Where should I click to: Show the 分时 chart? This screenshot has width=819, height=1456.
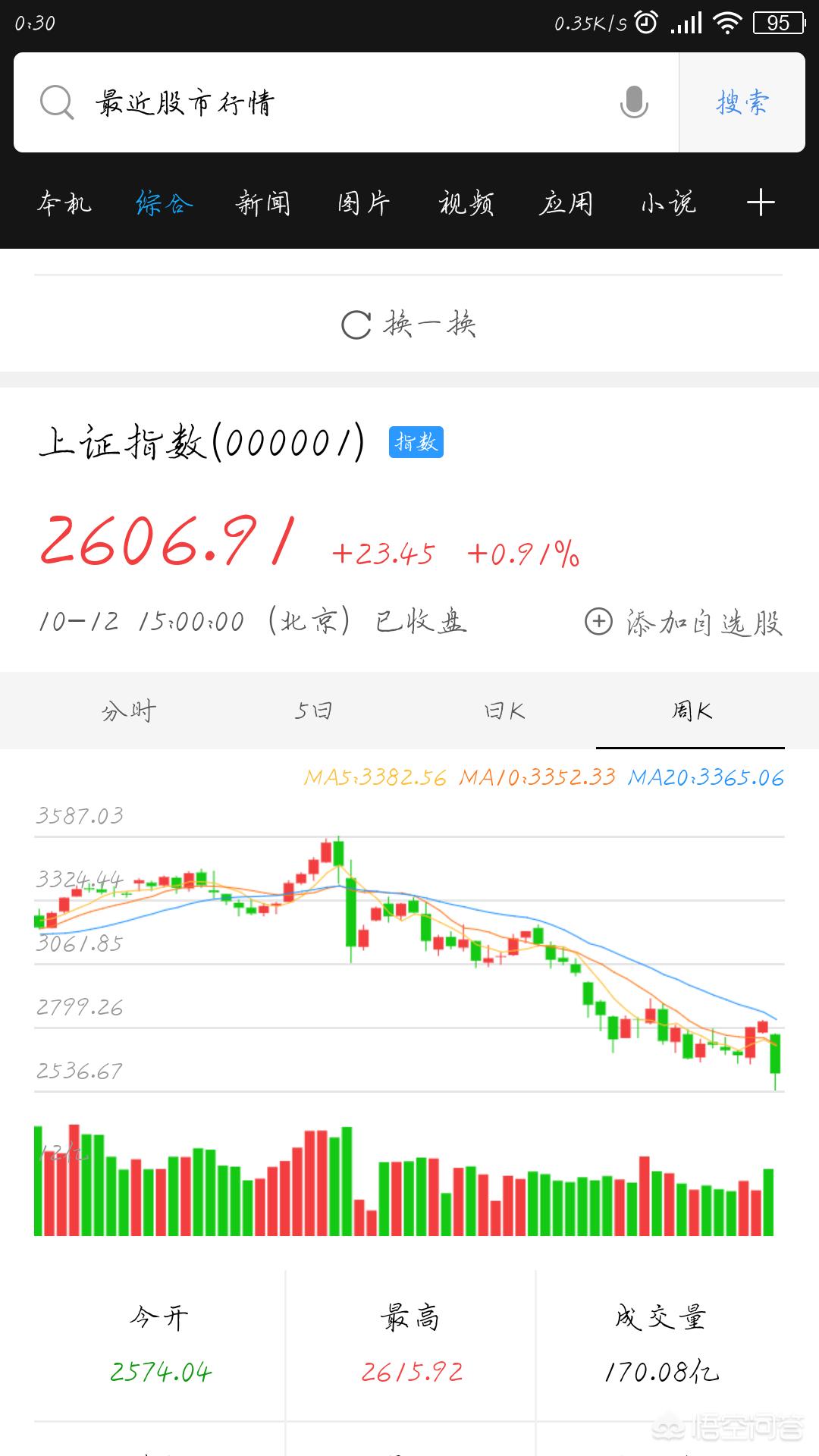pos(129,711)
